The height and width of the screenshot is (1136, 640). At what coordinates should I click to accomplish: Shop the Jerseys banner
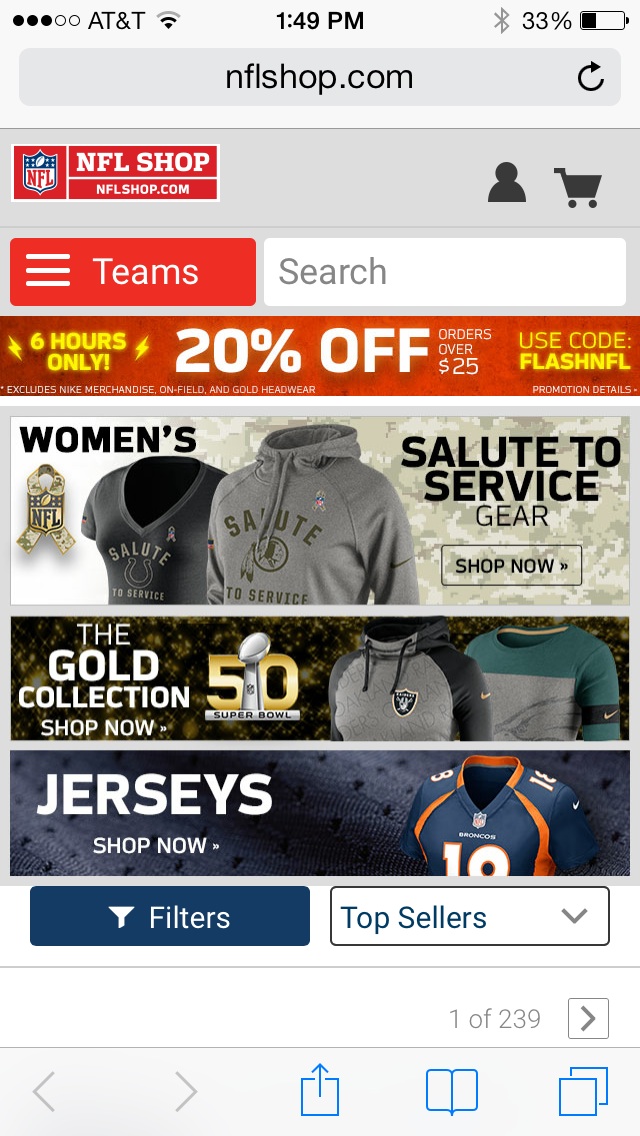click(x=320, y=813)
